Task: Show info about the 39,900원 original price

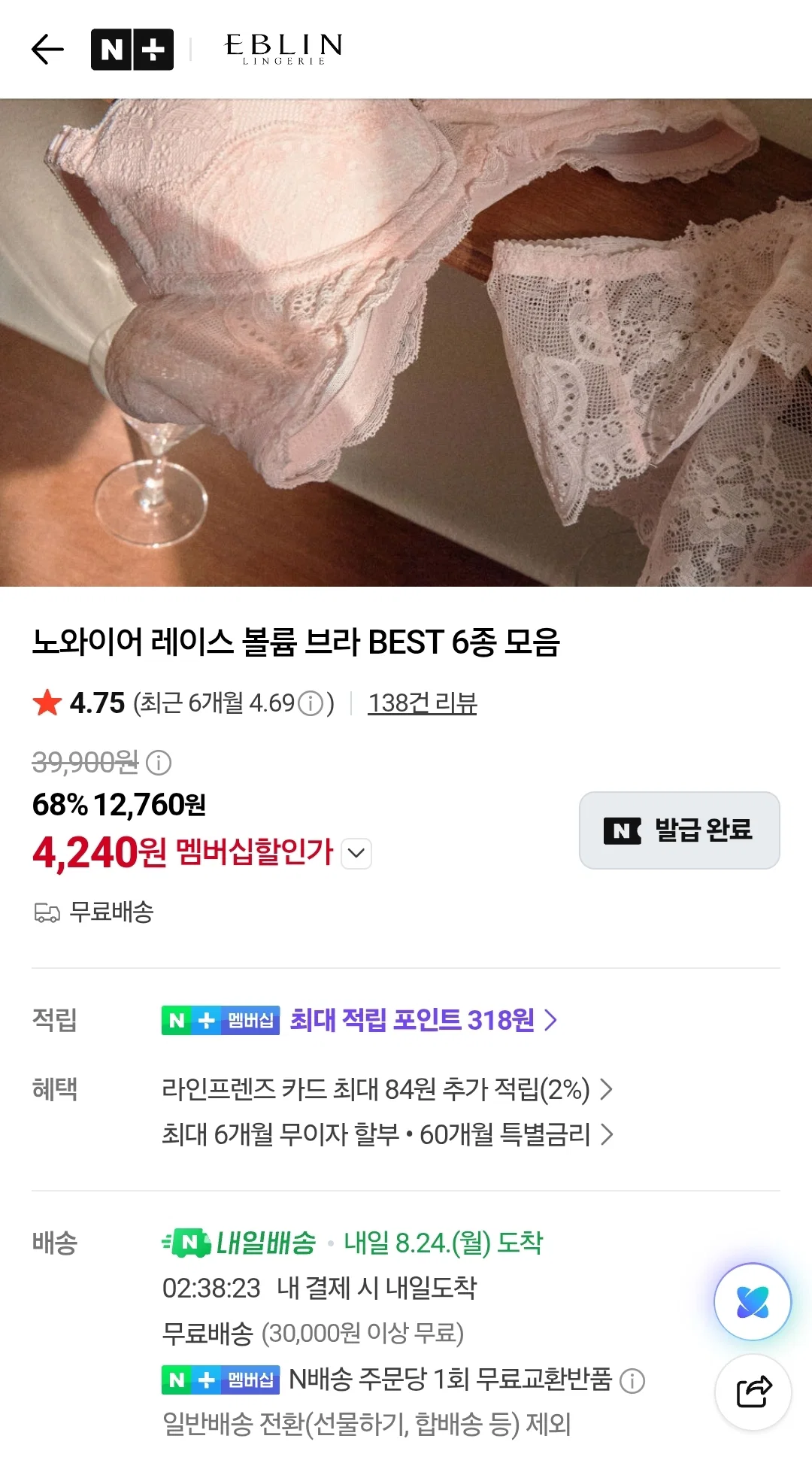Action: 159,763
